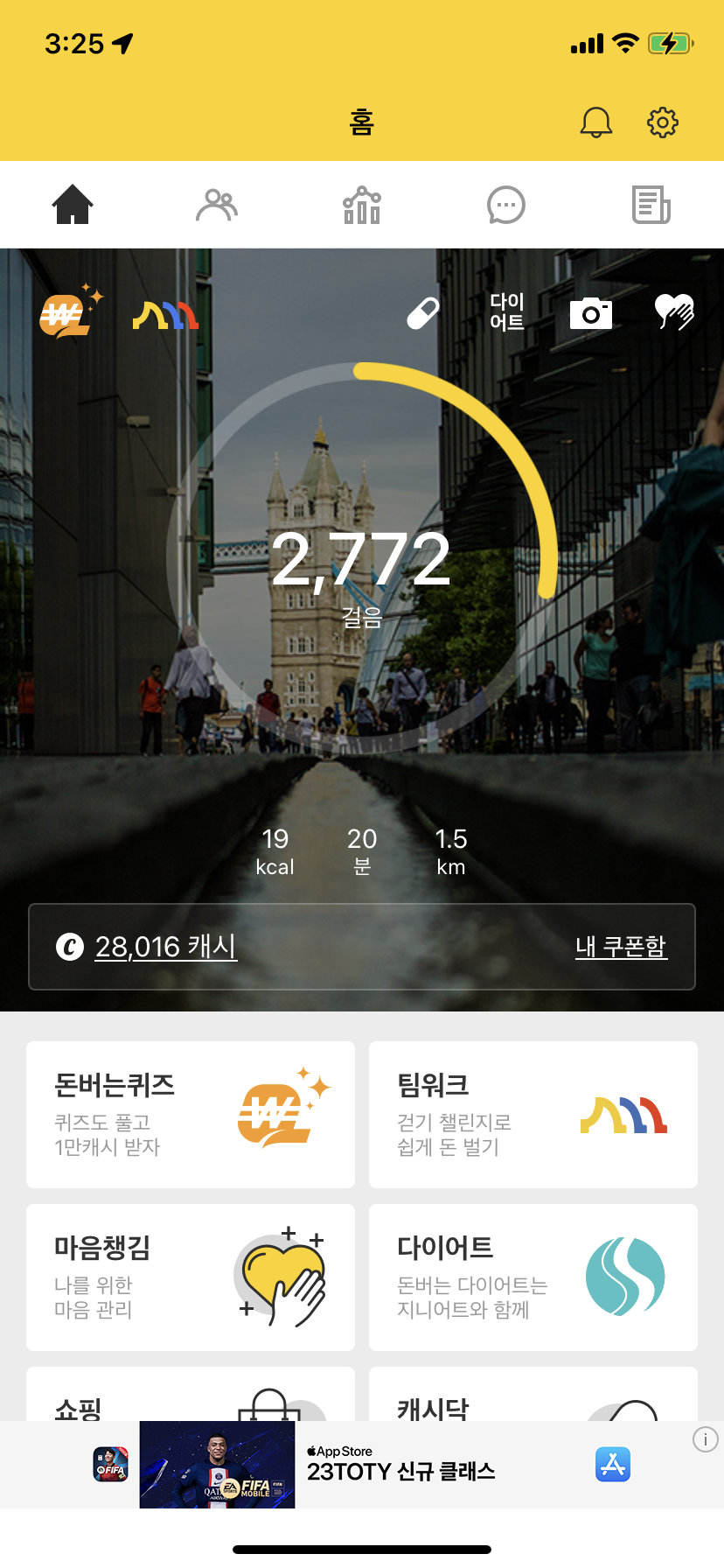The image size is (724, 1568).
Task: Switch to the news feed tab
Action: coord(651,206)
